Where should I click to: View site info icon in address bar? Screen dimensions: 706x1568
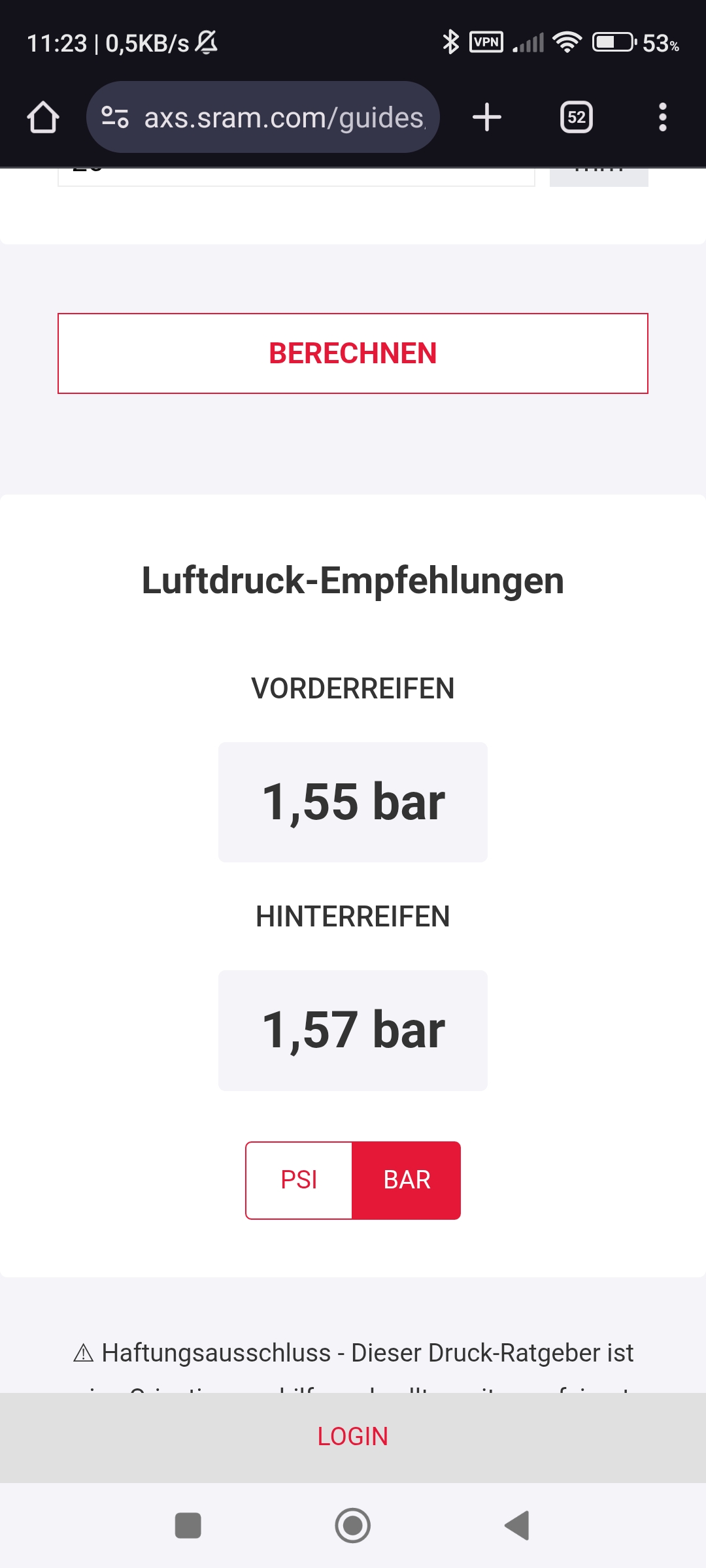(x=115, y=118)
